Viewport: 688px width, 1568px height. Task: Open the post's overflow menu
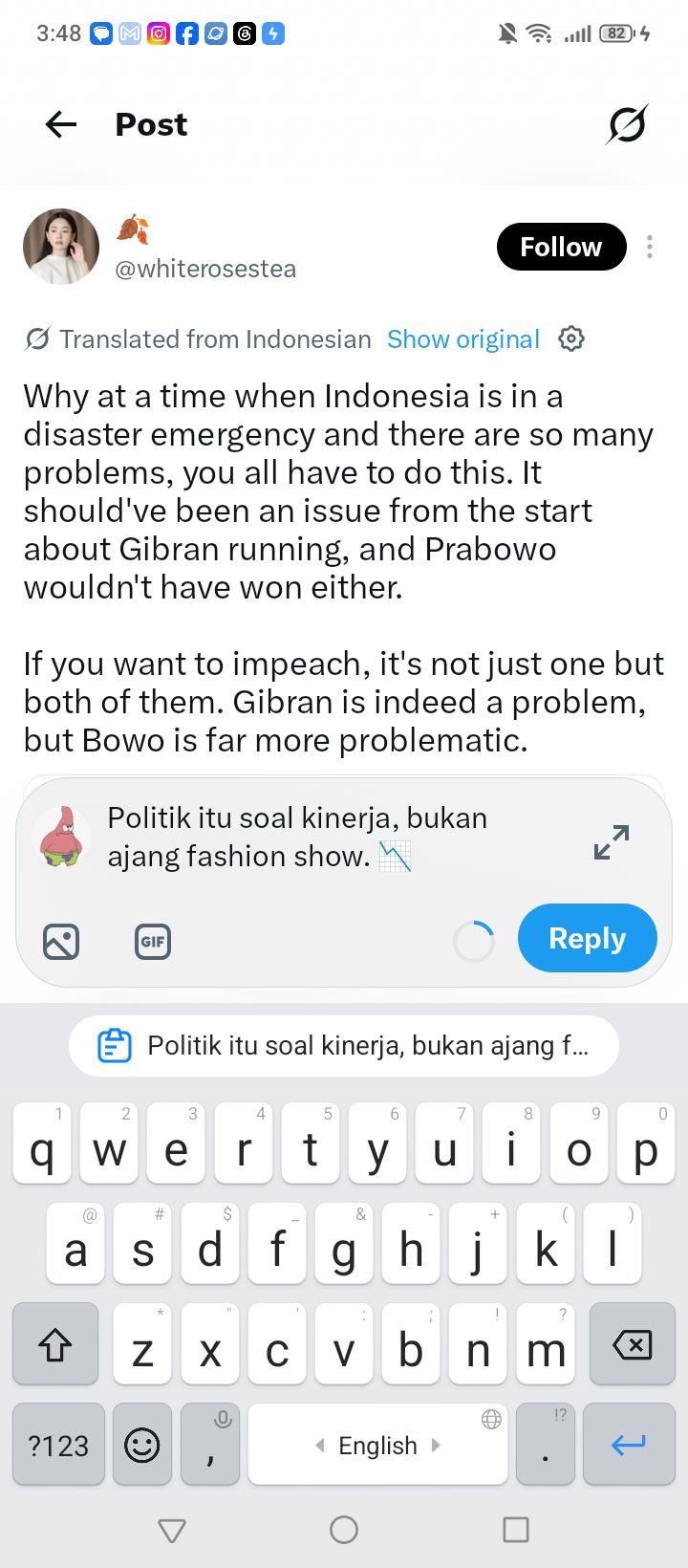click(650, 247)
